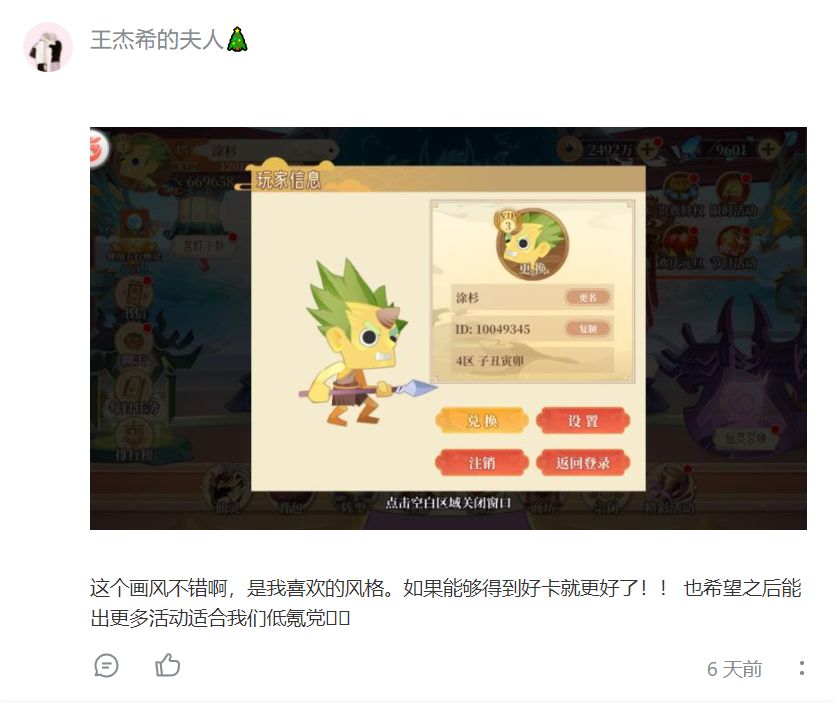Open the game screenshot image in the review
Screen dimensions: 834x703
448,328
